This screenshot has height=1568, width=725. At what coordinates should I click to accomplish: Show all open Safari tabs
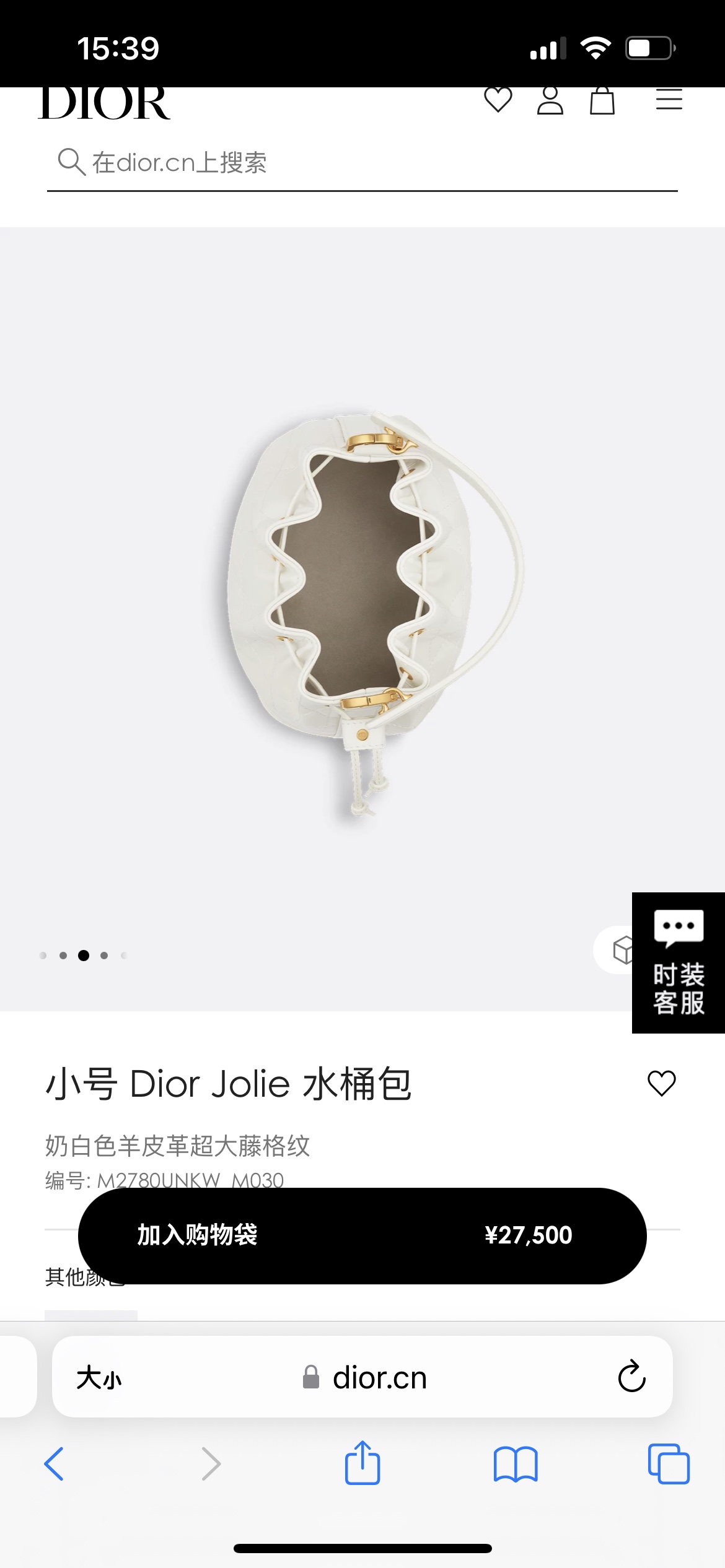[668, 1464]
